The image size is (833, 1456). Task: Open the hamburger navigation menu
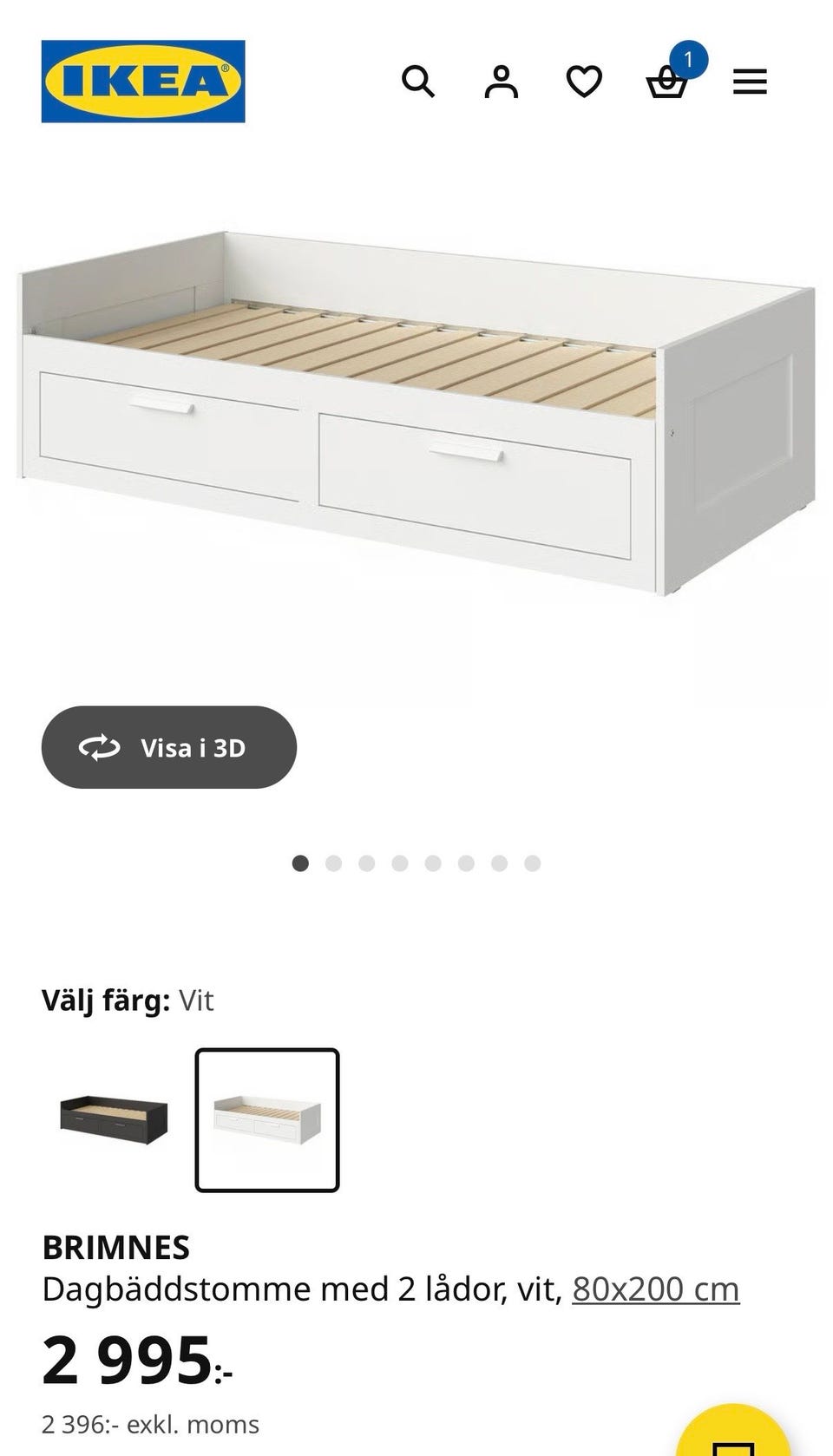pos(750,82)
